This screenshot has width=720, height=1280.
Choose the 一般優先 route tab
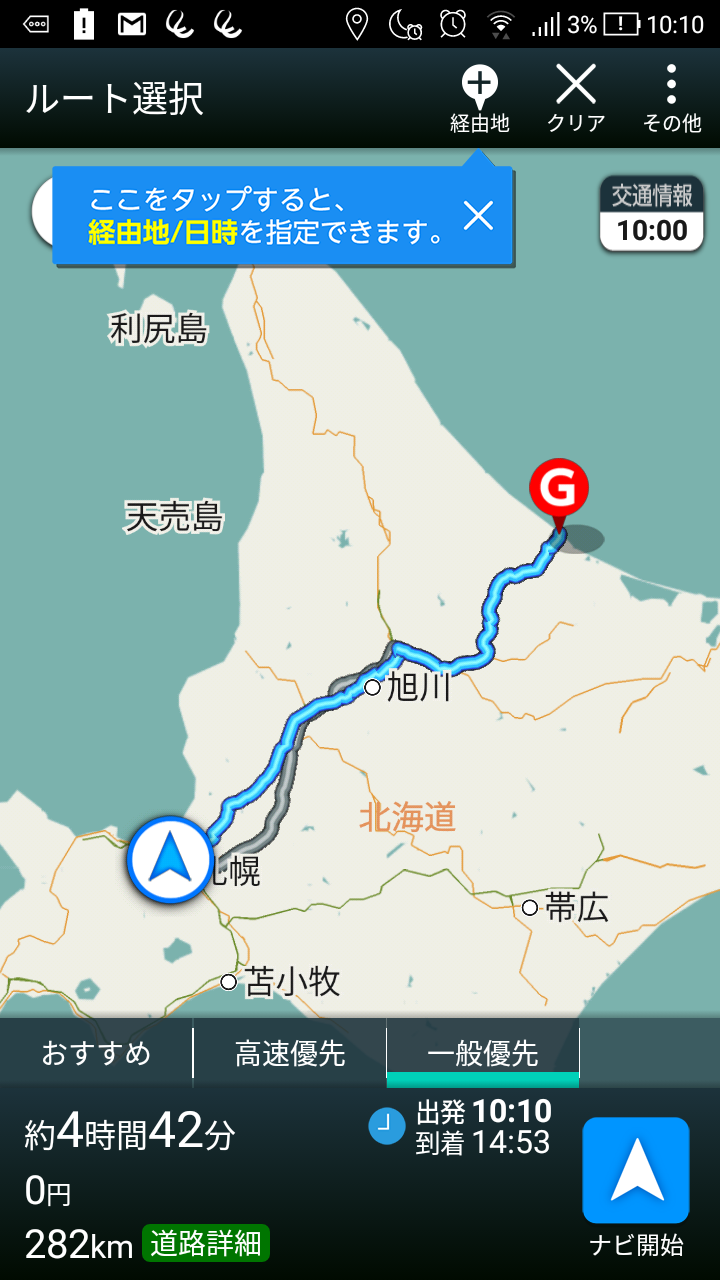(x=483, y=1053)
